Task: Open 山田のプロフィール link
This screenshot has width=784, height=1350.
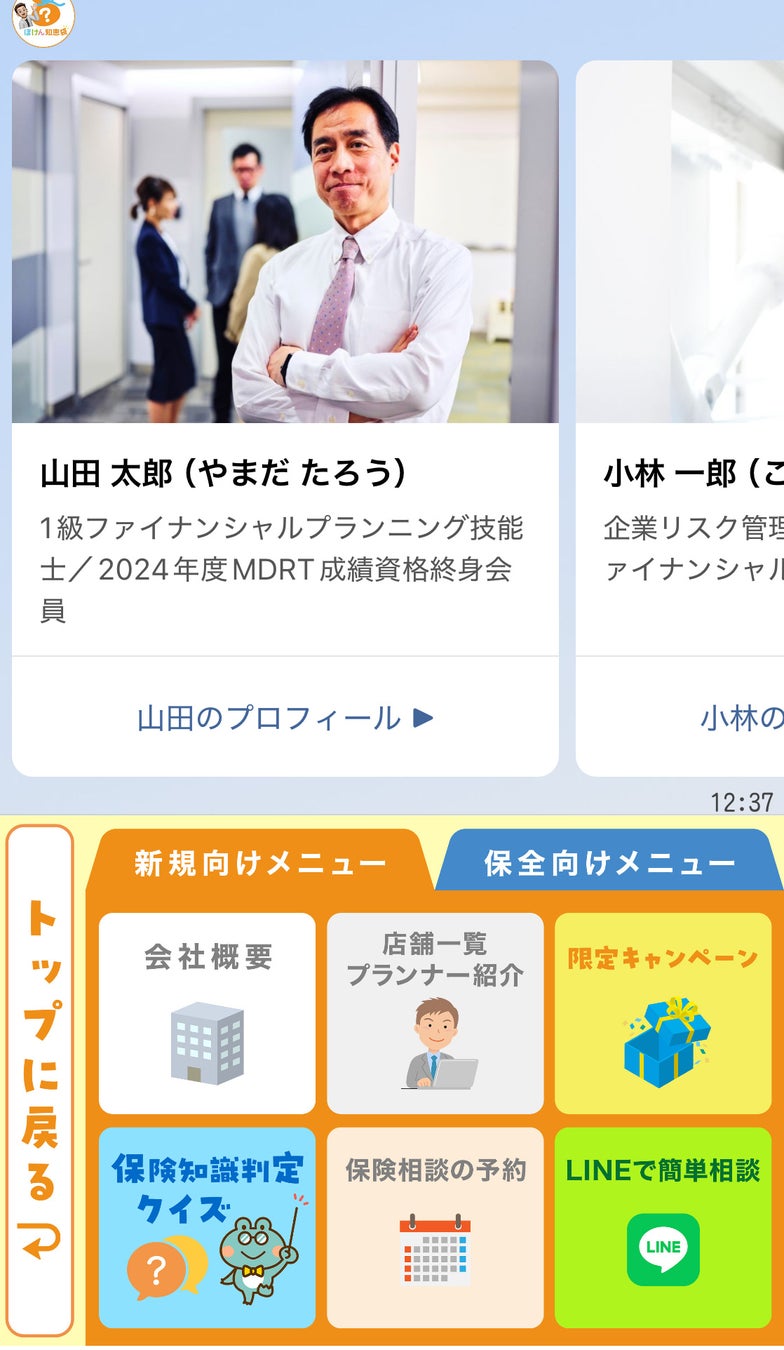Action: (x=285, y=718)
